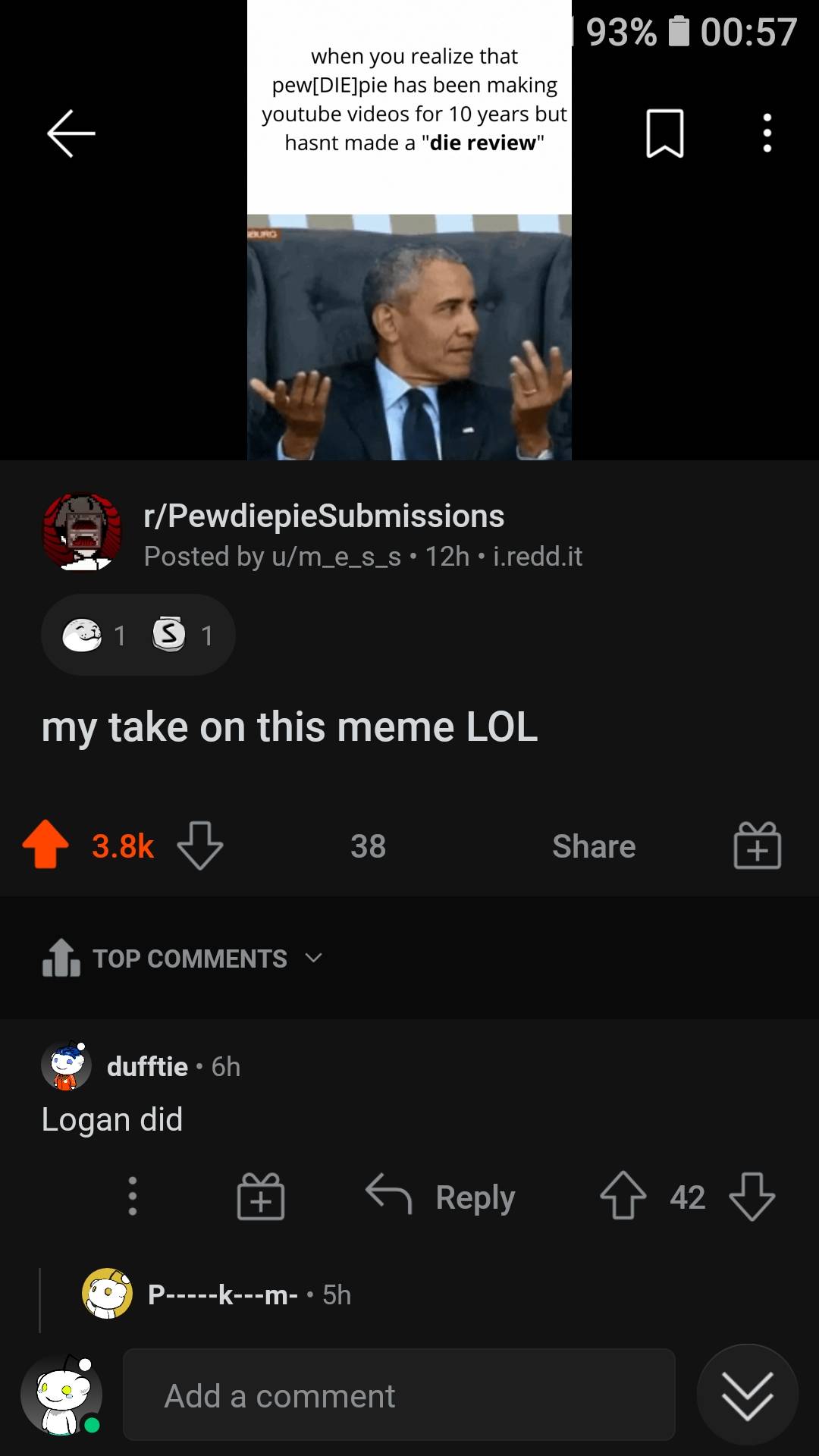Visit r/PewdiepieSubmissions subreddit

(324, 516)
